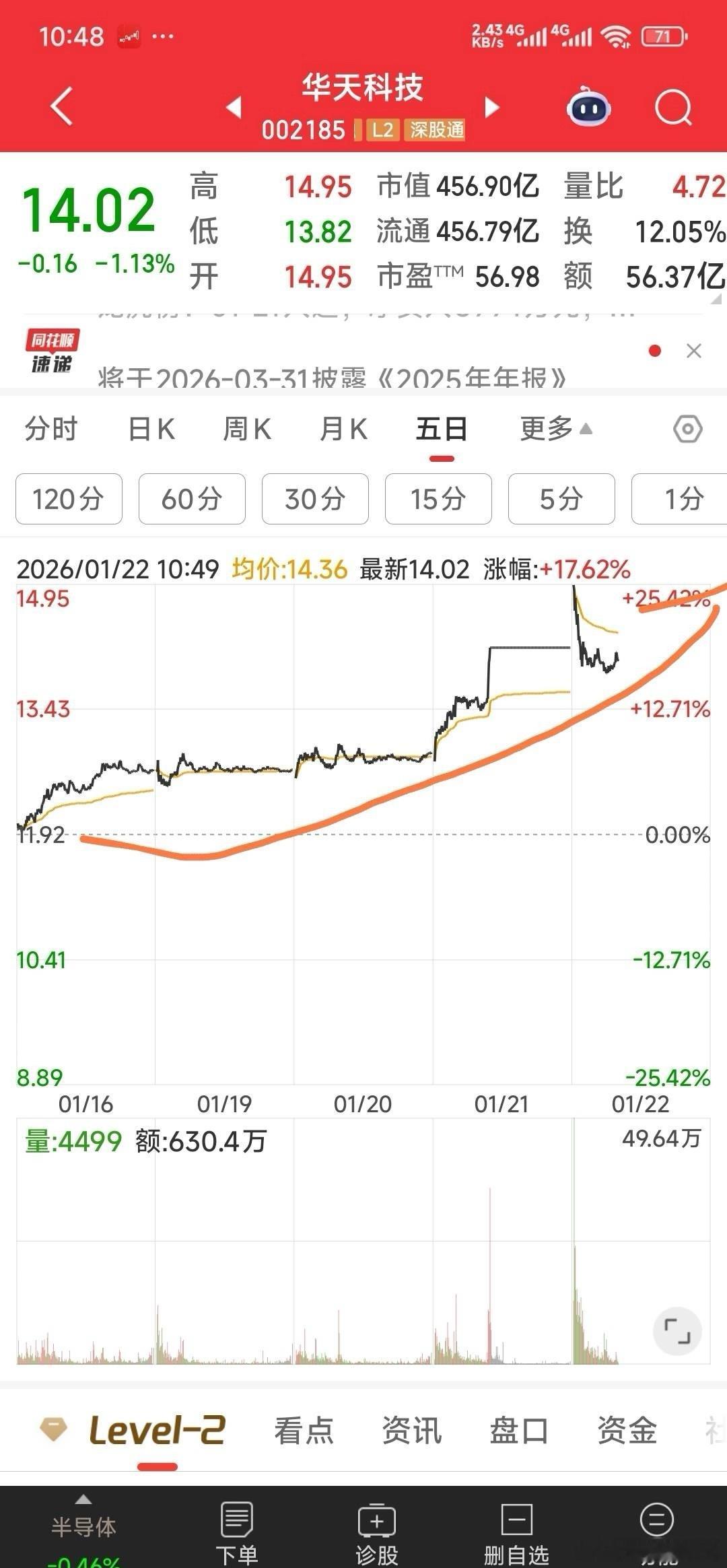This screenshot has width=727, height=1568.
Task: View the 资金 tab
Action: [x=627, y=1431]
